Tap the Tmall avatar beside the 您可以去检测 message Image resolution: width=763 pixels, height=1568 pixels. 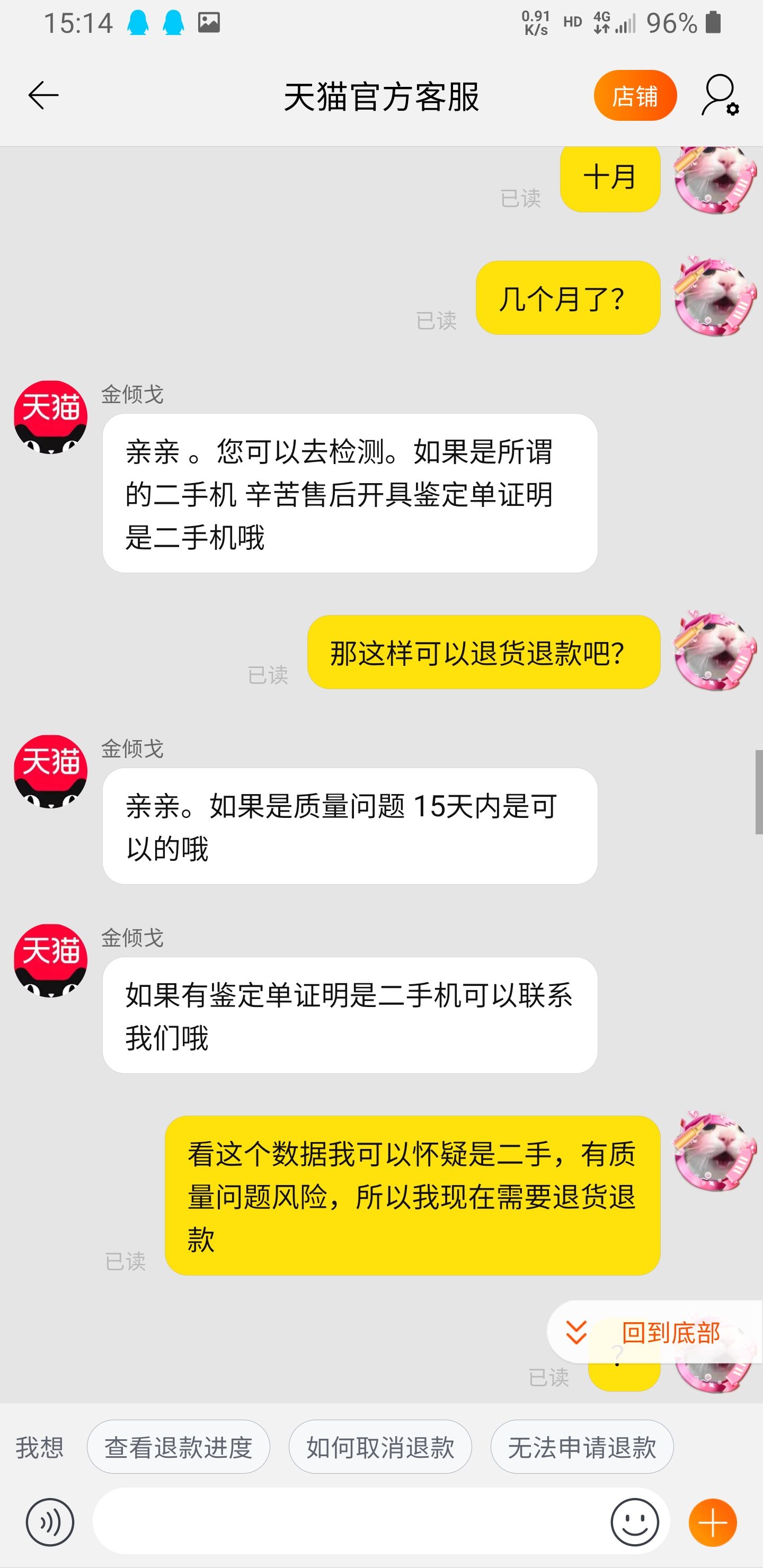pos(50,417)
